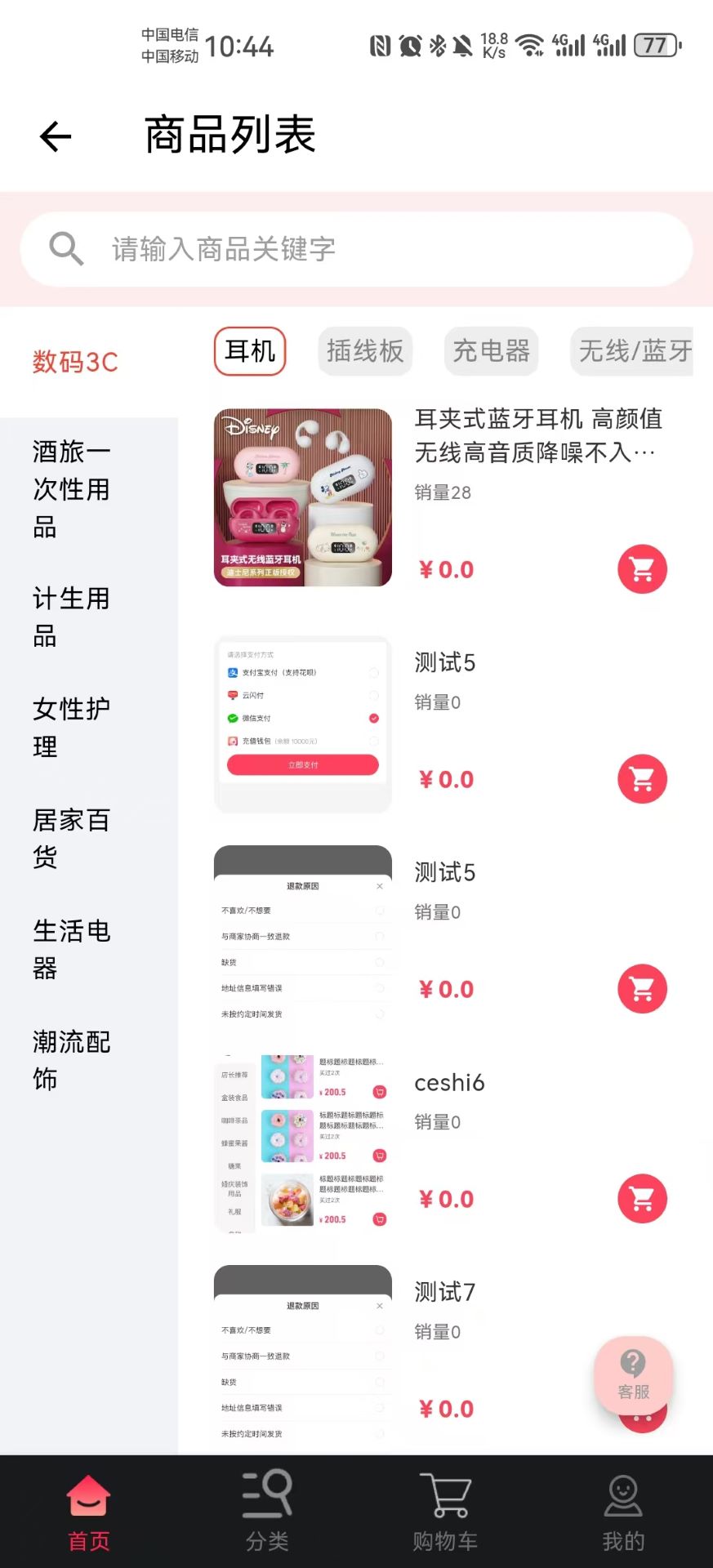This screenshot has height=1568, width=713.
Task: Filter by 充电器 chip
Action: (491, 351)
